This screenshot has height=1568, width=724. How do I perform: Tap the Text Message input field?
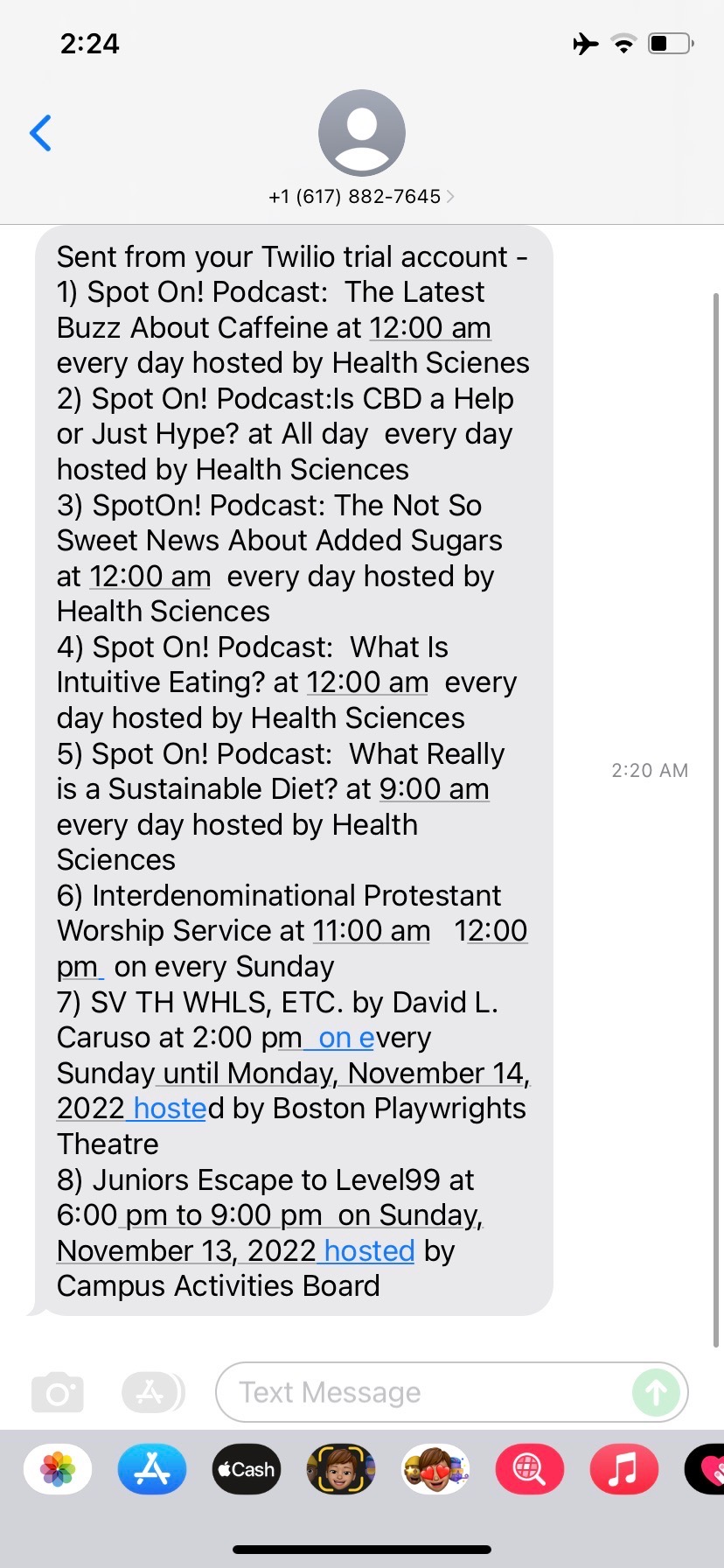tap(420, 1391)
